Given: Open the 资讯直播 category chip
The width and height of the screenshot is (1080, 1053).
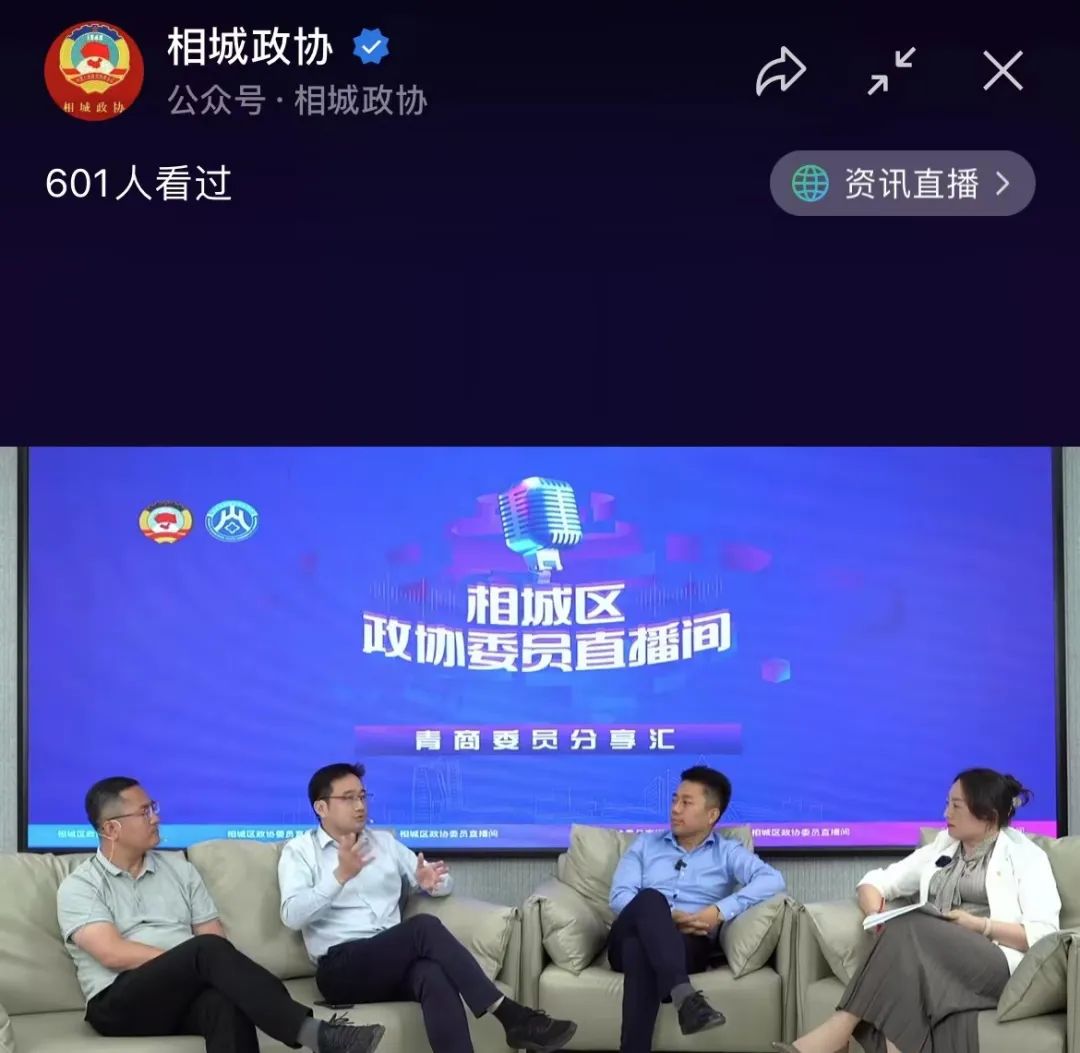Looking at the screenshot, I should pyautogui.click(x=902, y=184).
